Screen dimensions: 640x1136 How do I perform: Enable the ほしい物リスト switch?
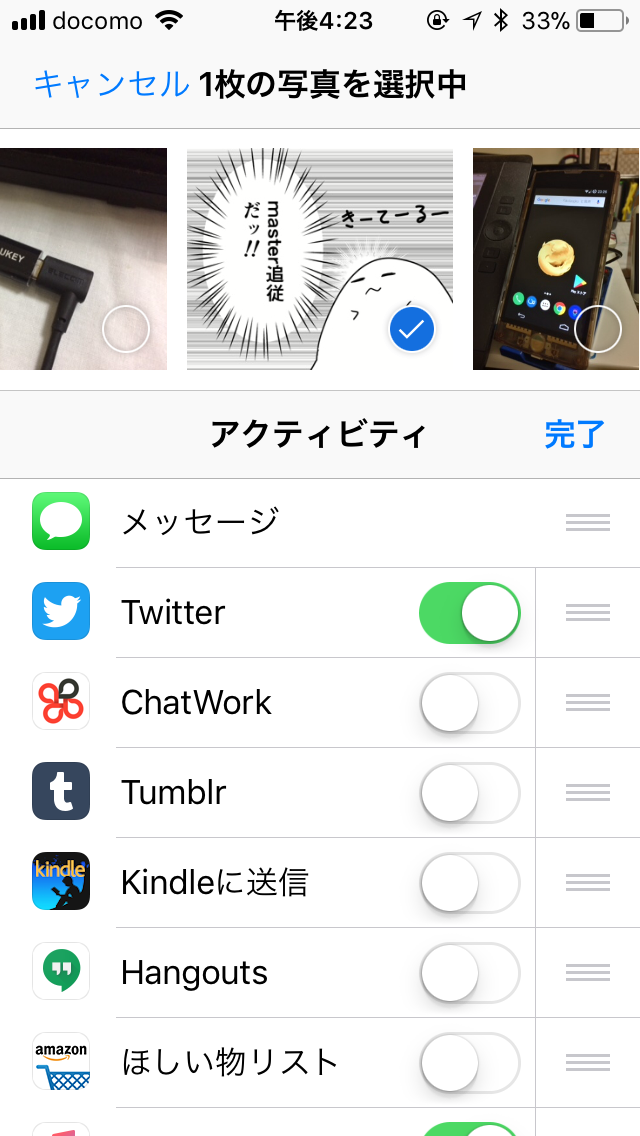point(470,1062)
